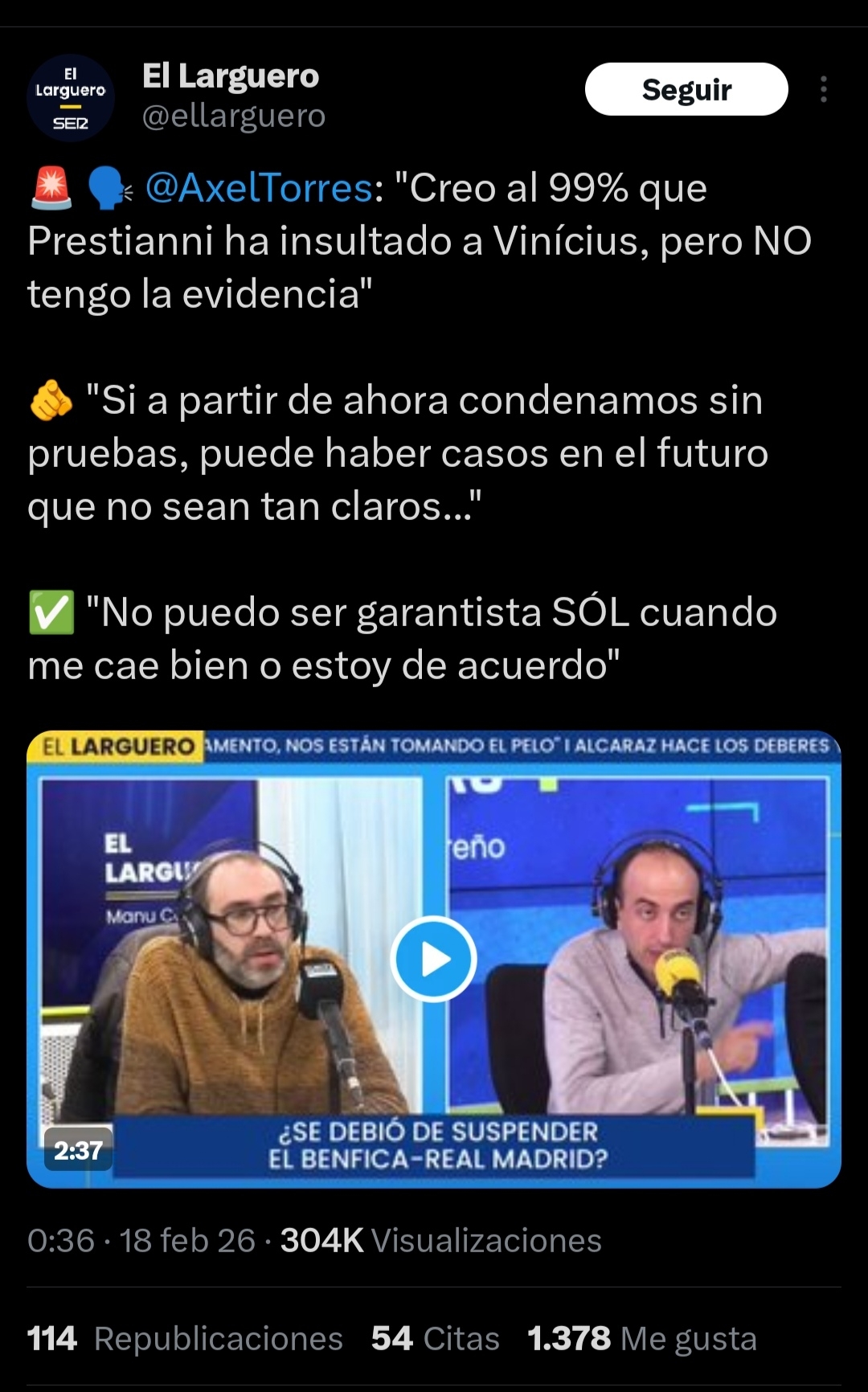The width and height of the screenshot is (868, 1392).
Task: Open the El Larguero account name
Action: (231, 76)
